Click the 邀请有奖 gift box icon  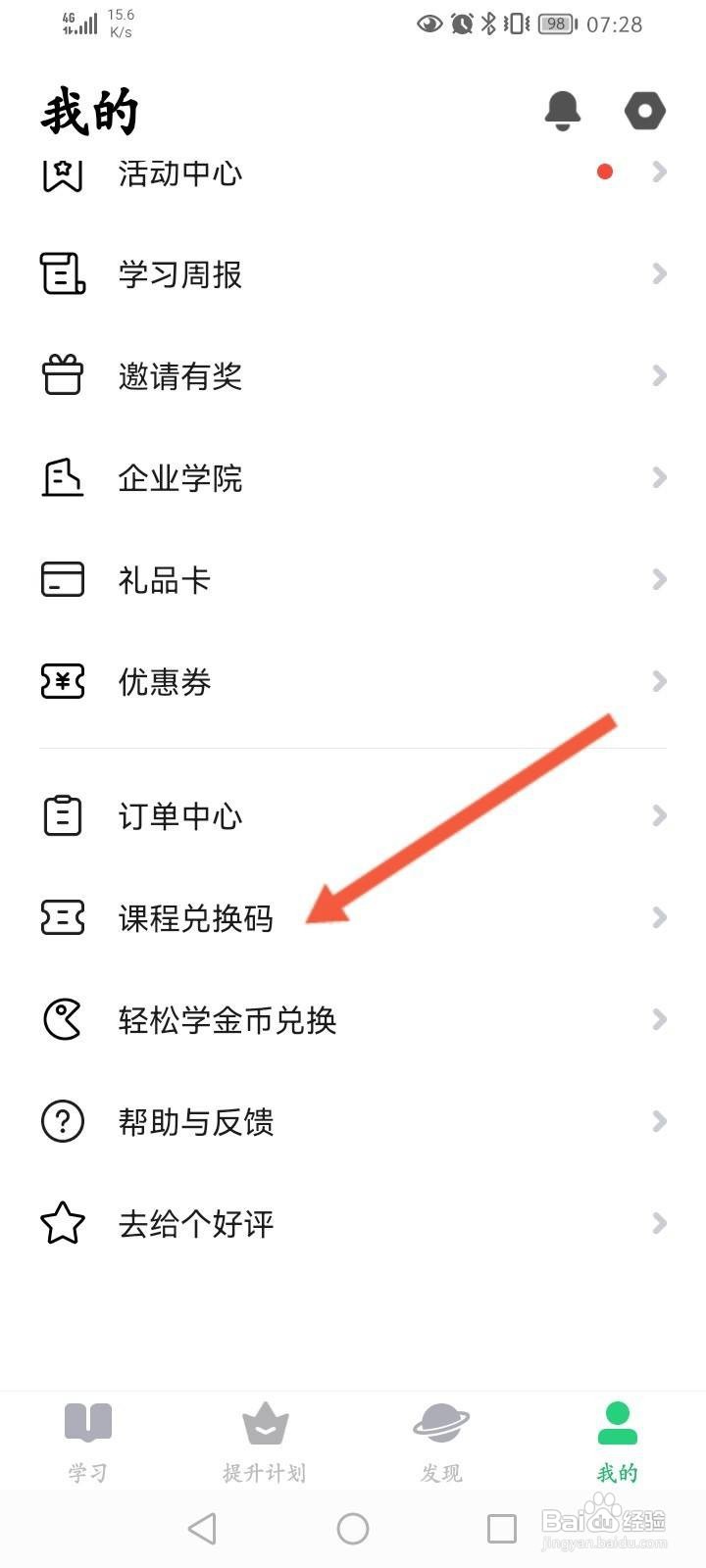pos(62,375)
